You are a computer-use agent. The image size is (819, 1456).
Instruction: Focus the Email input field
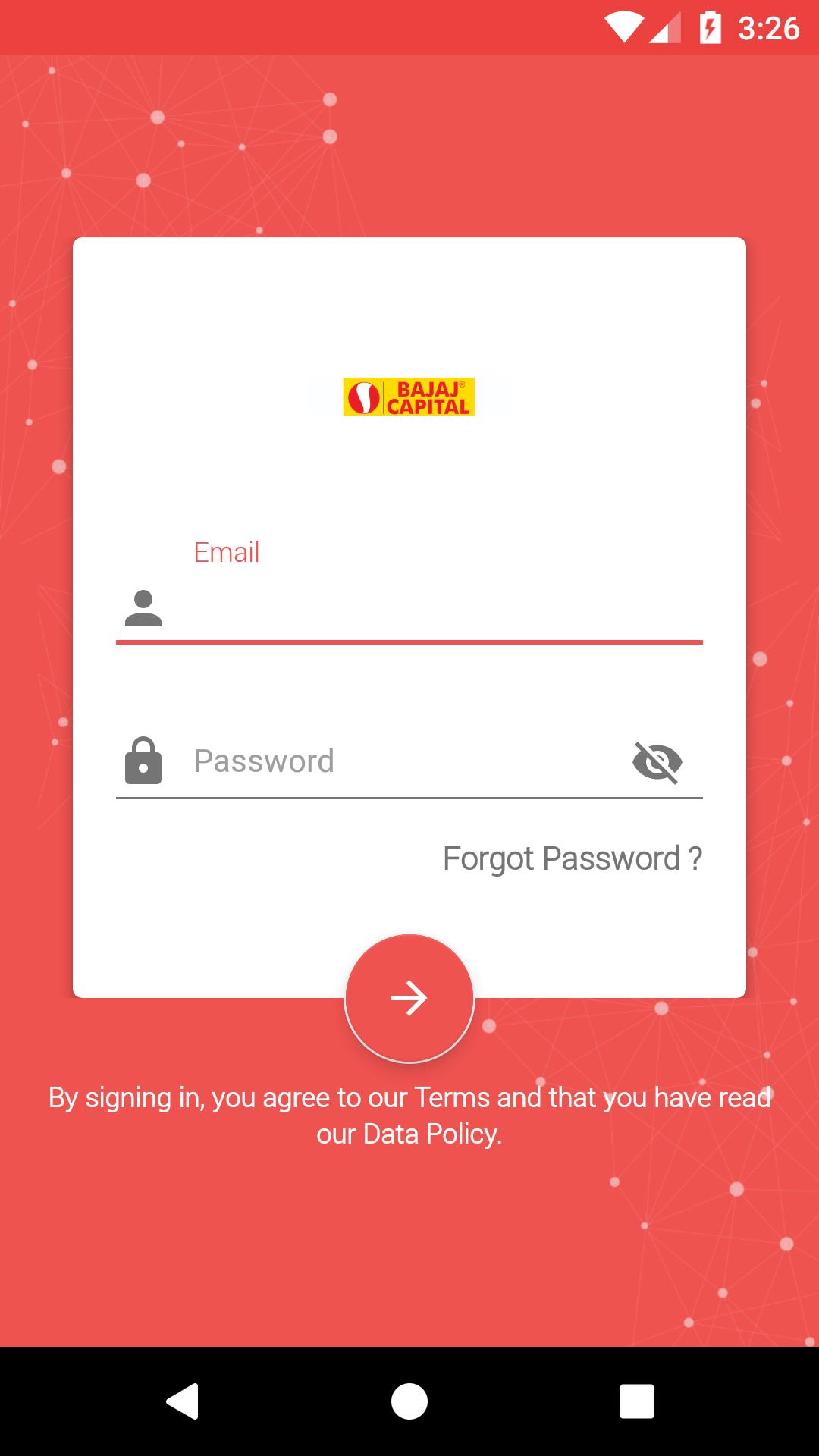click(x=440, y=609)
